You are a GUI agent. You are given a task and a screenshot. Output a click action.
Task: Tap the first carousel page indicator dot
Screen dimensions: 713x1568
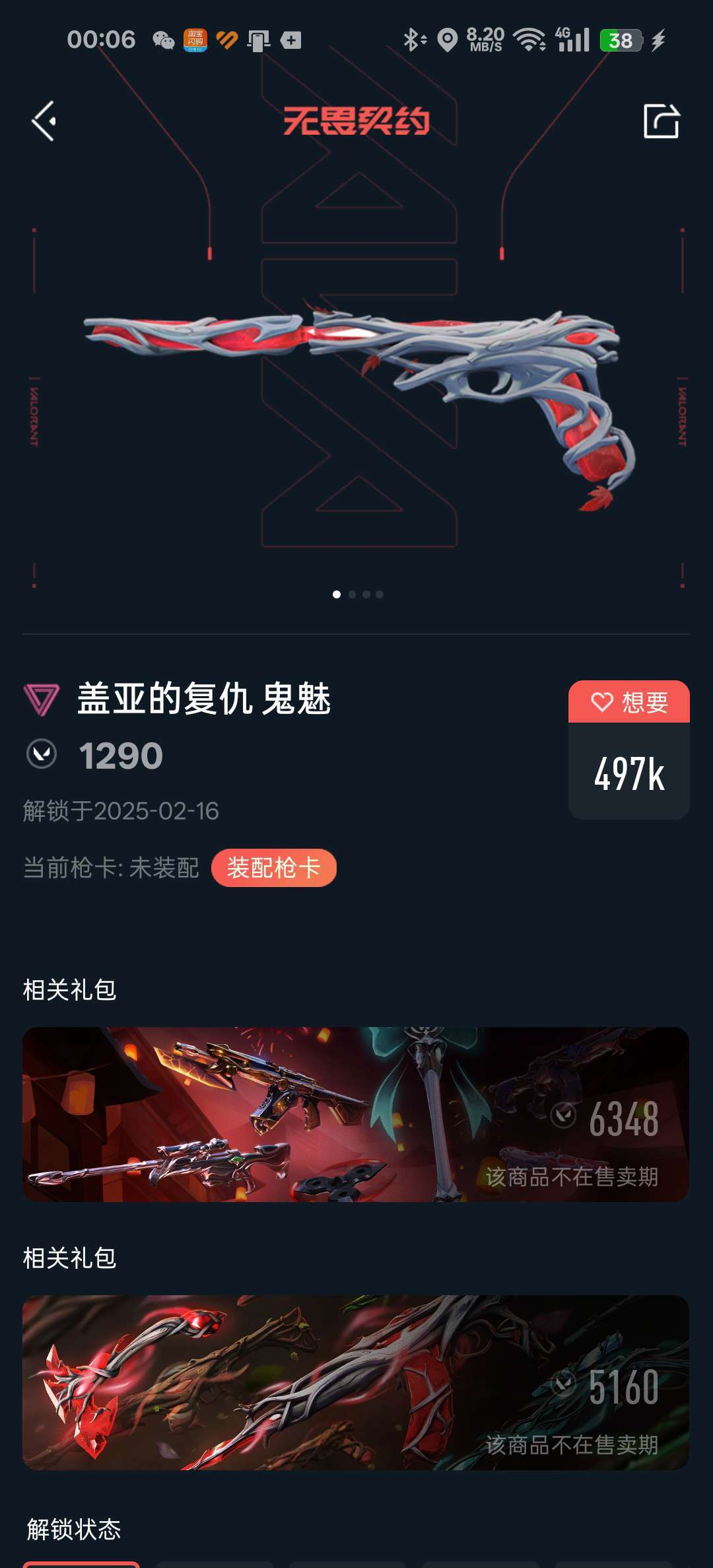tap(338, 594)
